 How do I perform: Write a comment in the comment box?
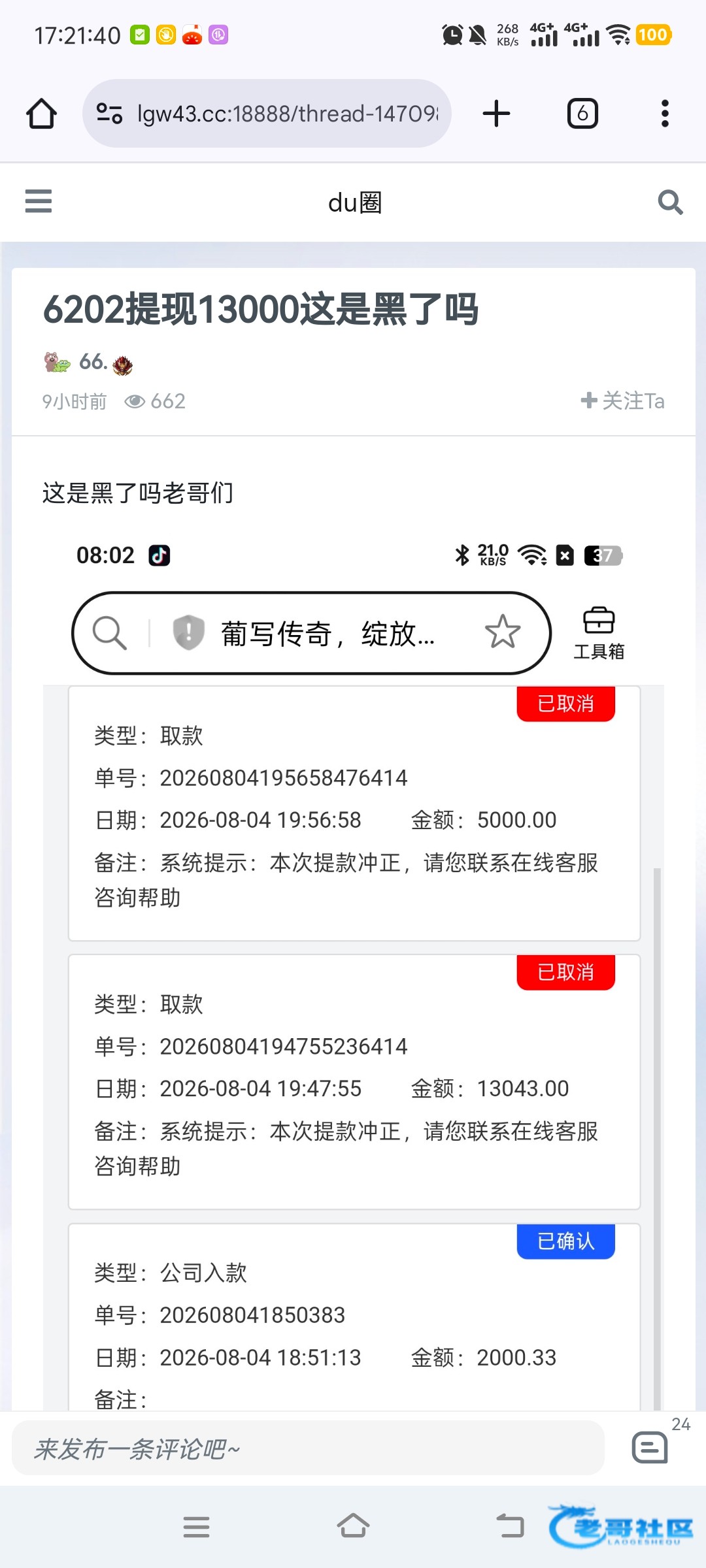308,1448
